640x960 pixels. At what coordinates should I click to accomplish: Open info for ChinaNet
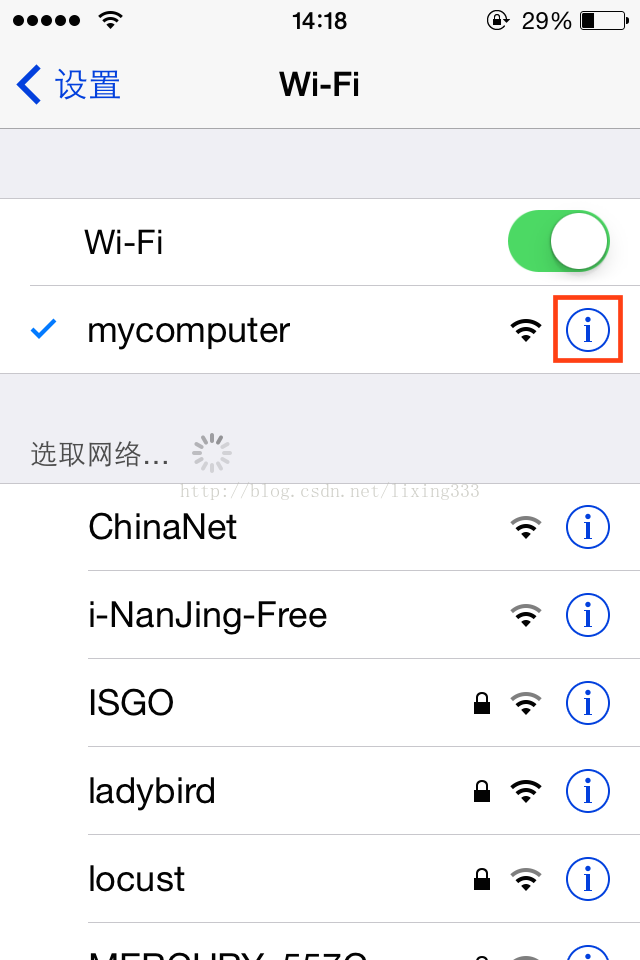[588, 527]
